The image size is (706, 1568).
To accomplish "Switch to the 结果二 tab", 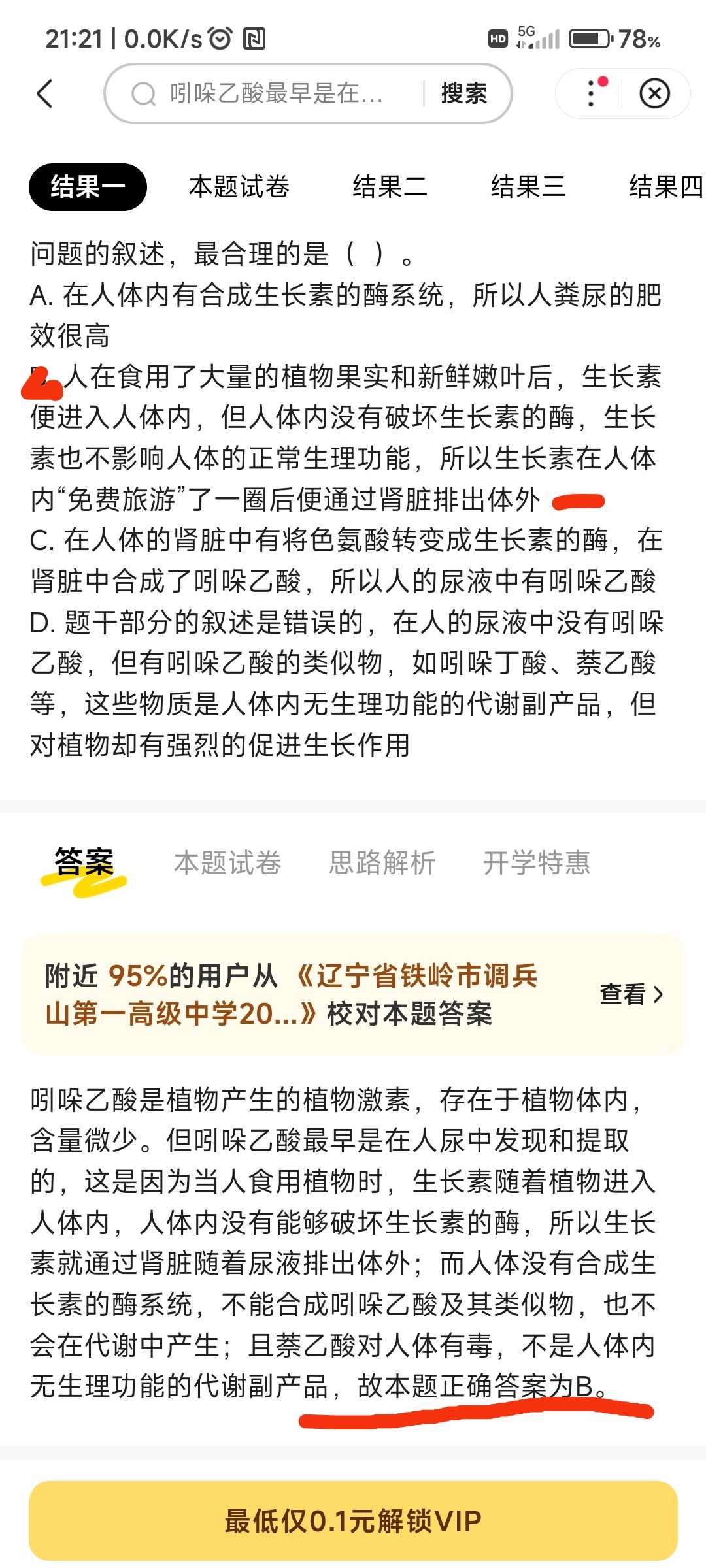I will [x=390, y=187].
